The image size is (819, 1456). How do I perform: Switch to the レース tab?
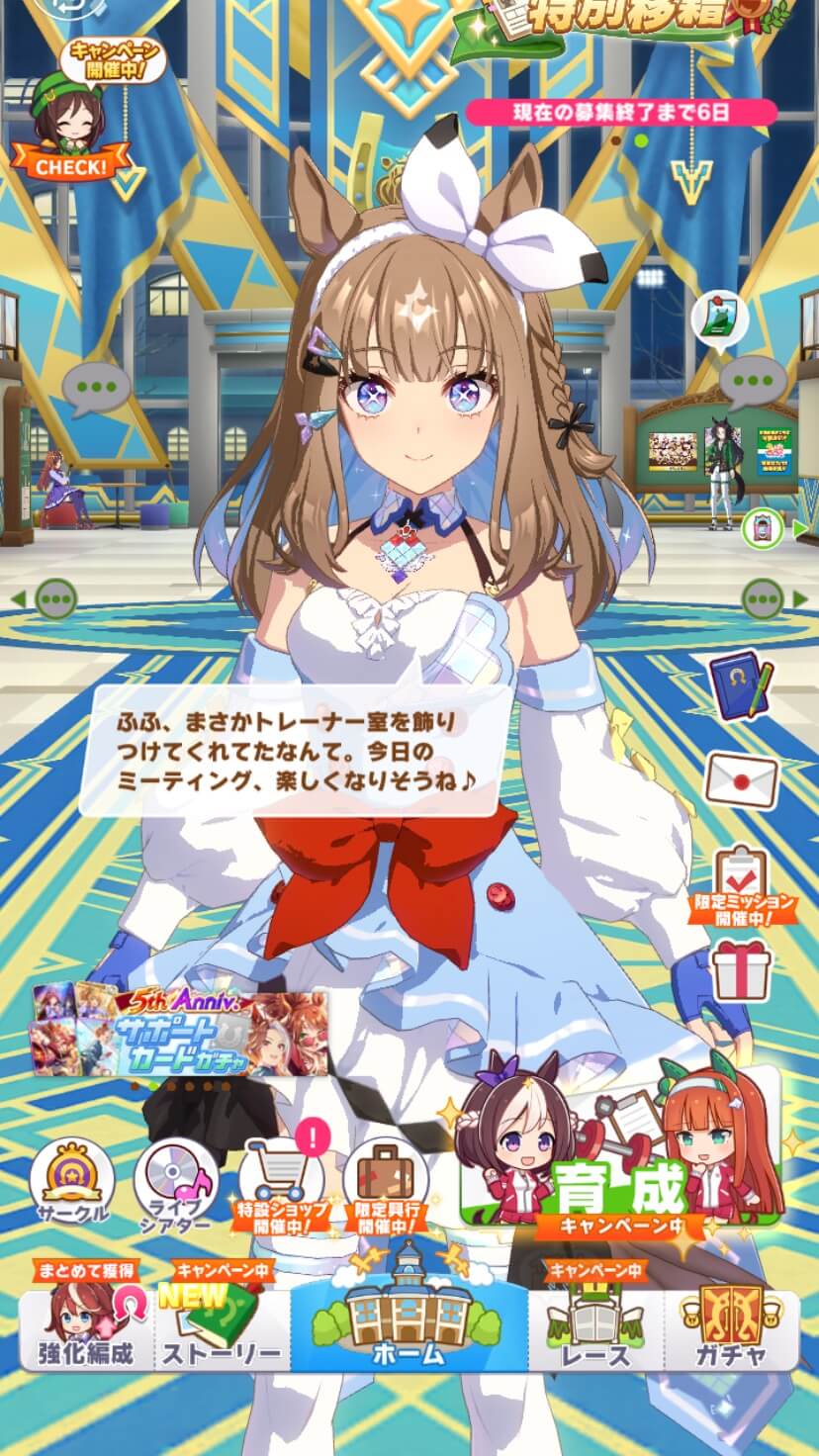point(594,1325)
